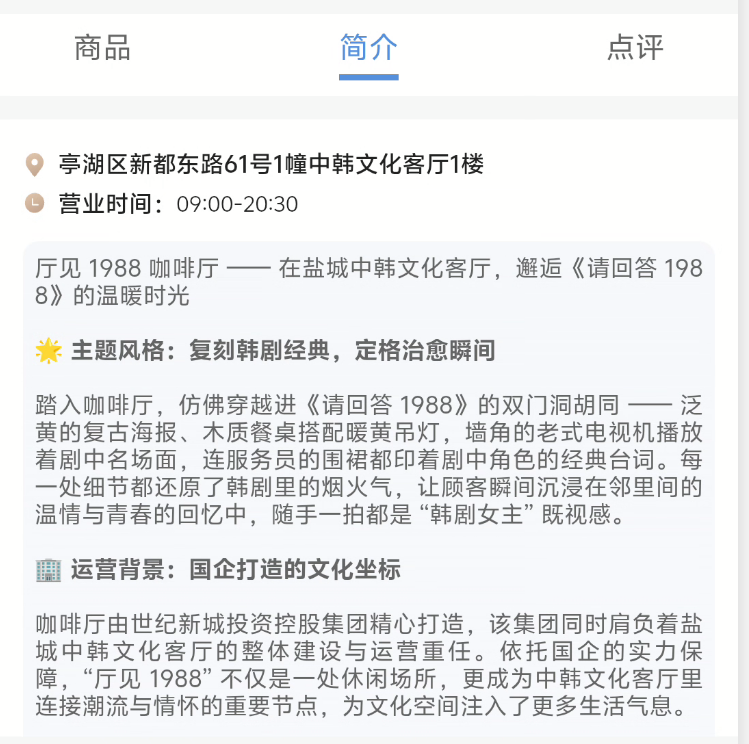The height and width of the screenshot is (744, 749).
Task: Open the 点评 reviews tab
Action: [634, 47]
